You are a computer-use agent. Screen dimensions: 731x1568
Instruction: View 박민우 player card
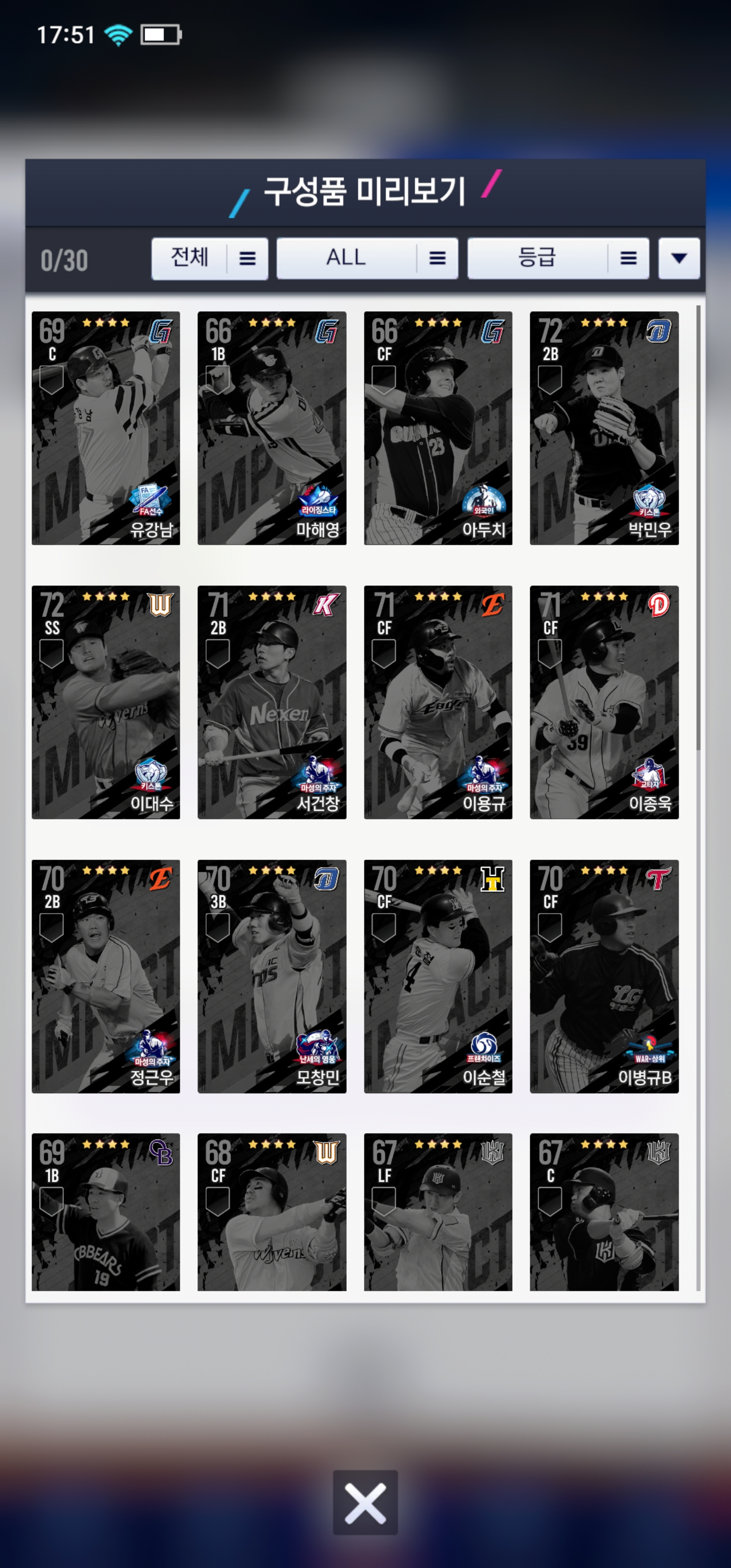tap(605, 428)
